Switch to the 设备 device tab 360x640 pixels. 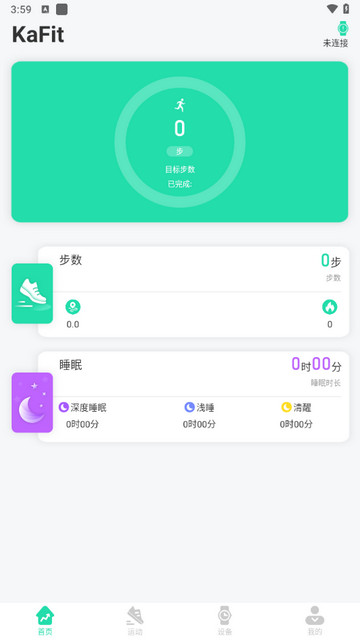(225, 620)
